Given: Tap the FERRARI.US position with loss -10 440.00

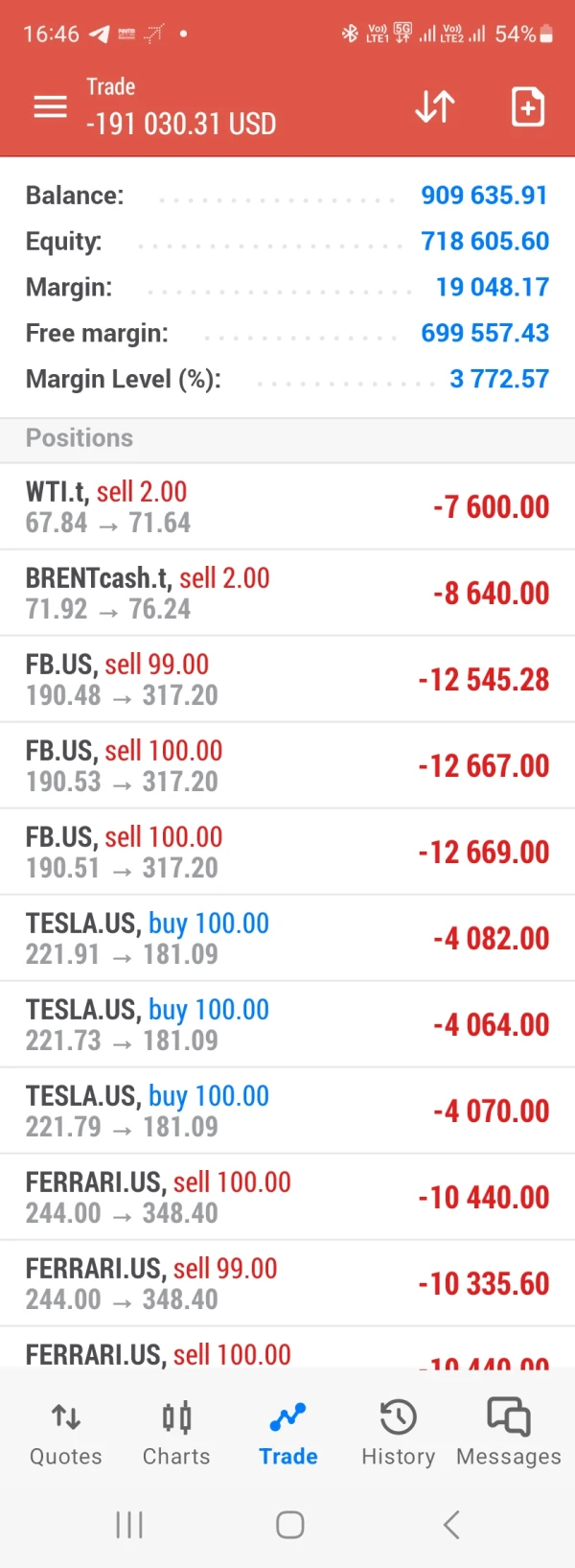Looking at the screenshot, I should coord(287,1197).
